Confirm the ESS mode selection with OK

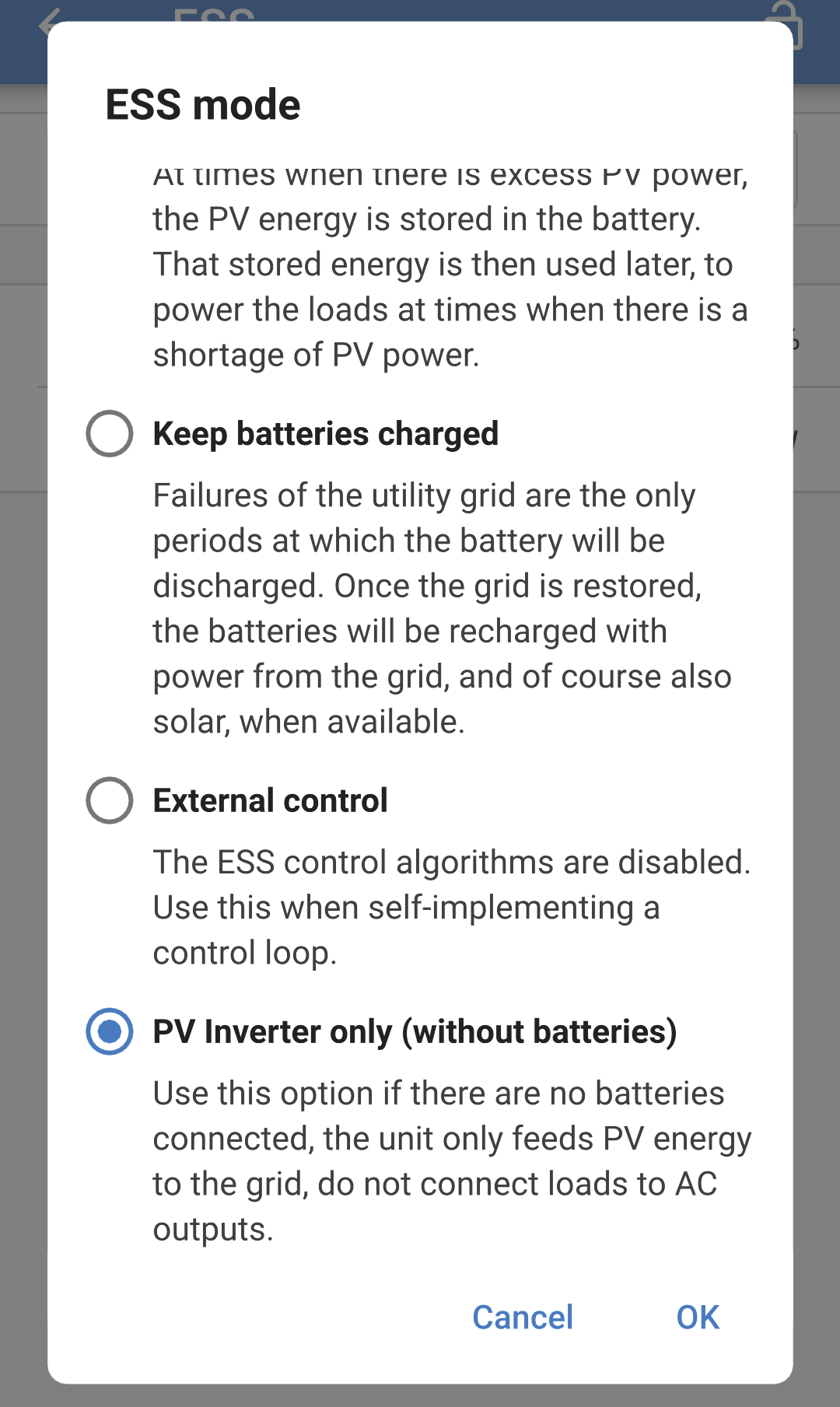698,1317
